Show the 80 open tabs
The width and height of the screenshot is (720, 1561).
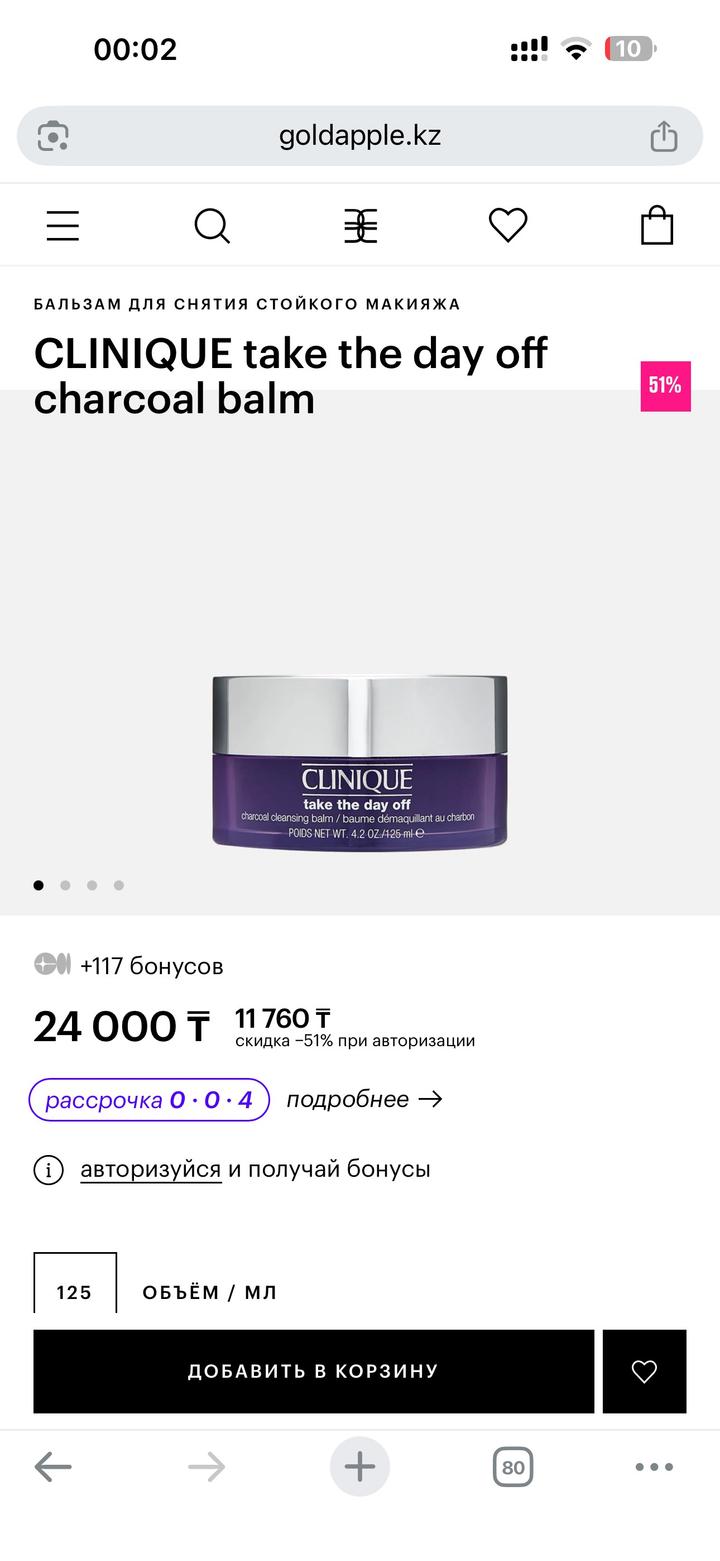coord(512,1467)
